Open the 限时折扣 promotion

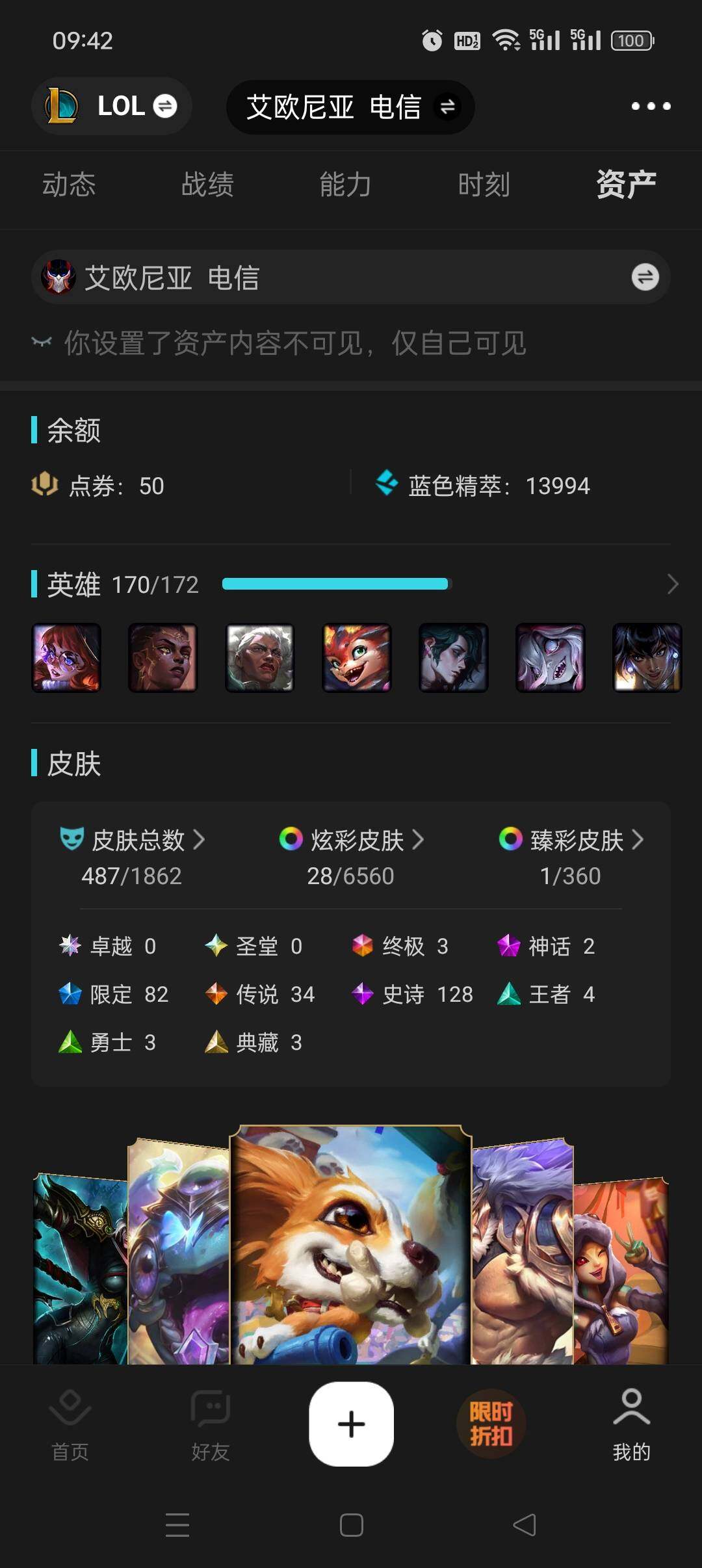tap(491, 1424)
